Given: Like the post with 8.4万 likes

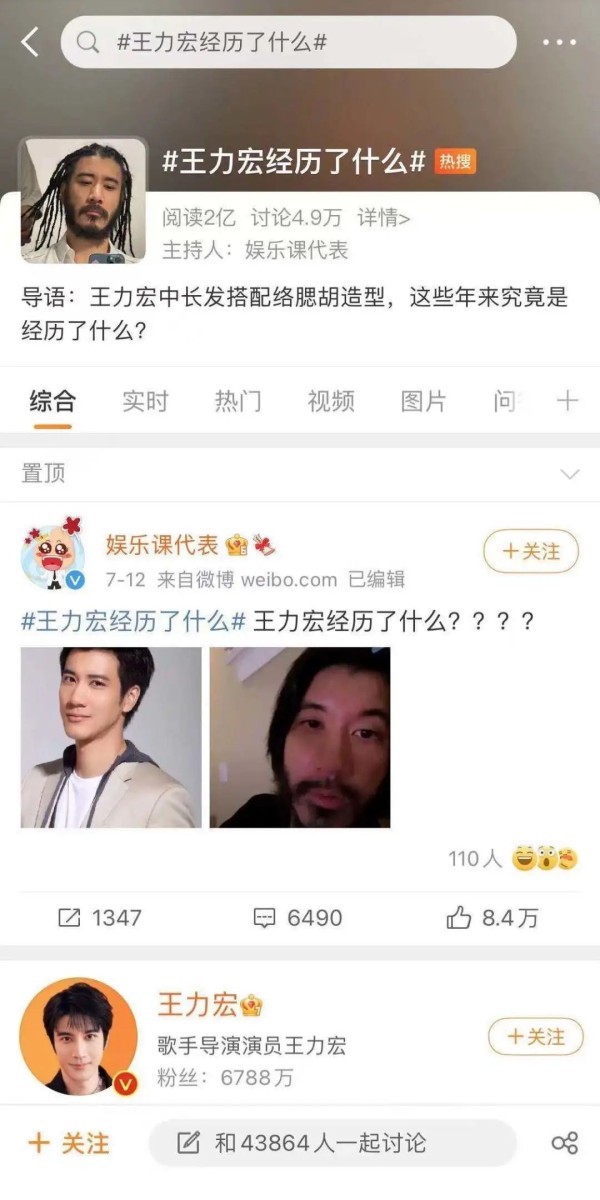Looking at the screenshot, I should point(492,917).
